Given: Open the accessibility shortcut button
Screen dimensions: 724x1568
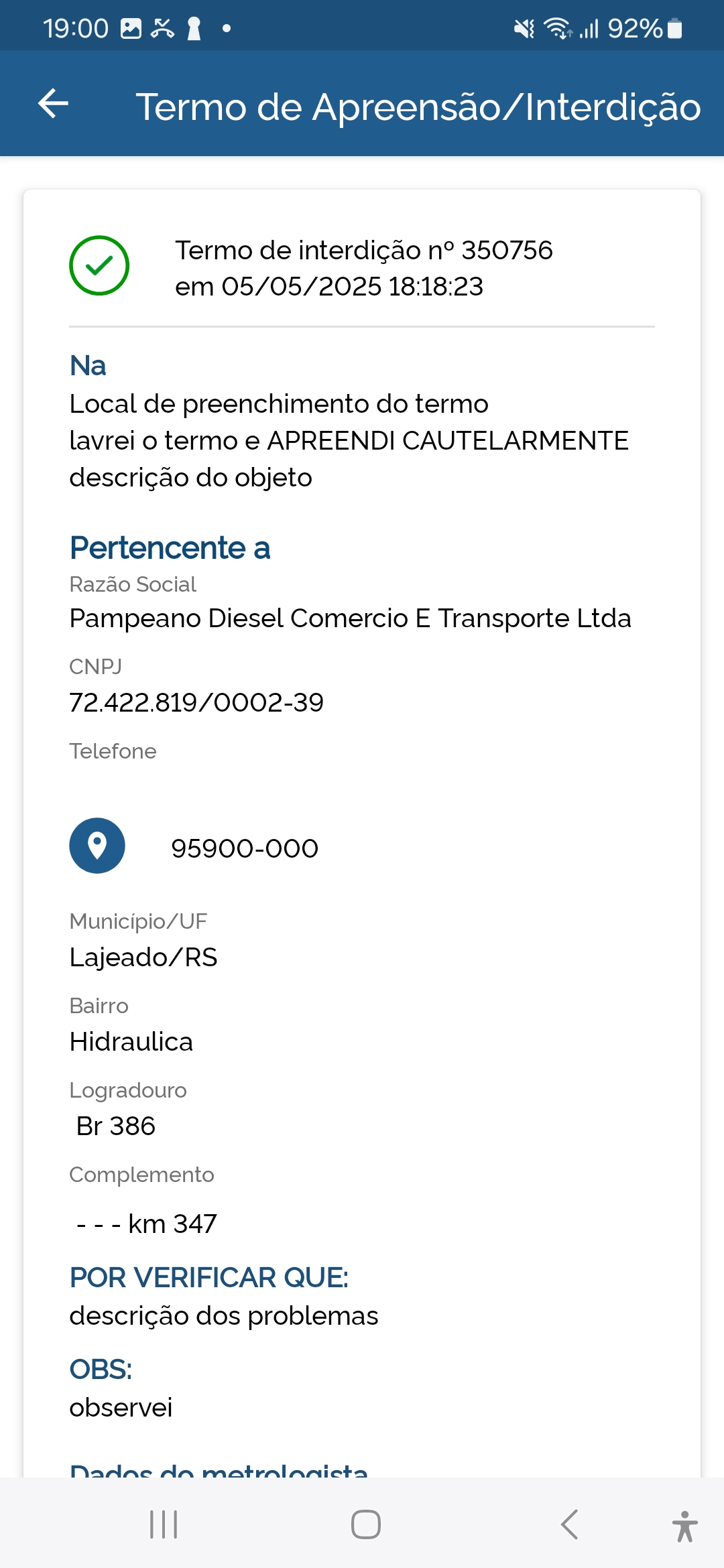Looking at the screenshot, I should [x=684, y=1526].
